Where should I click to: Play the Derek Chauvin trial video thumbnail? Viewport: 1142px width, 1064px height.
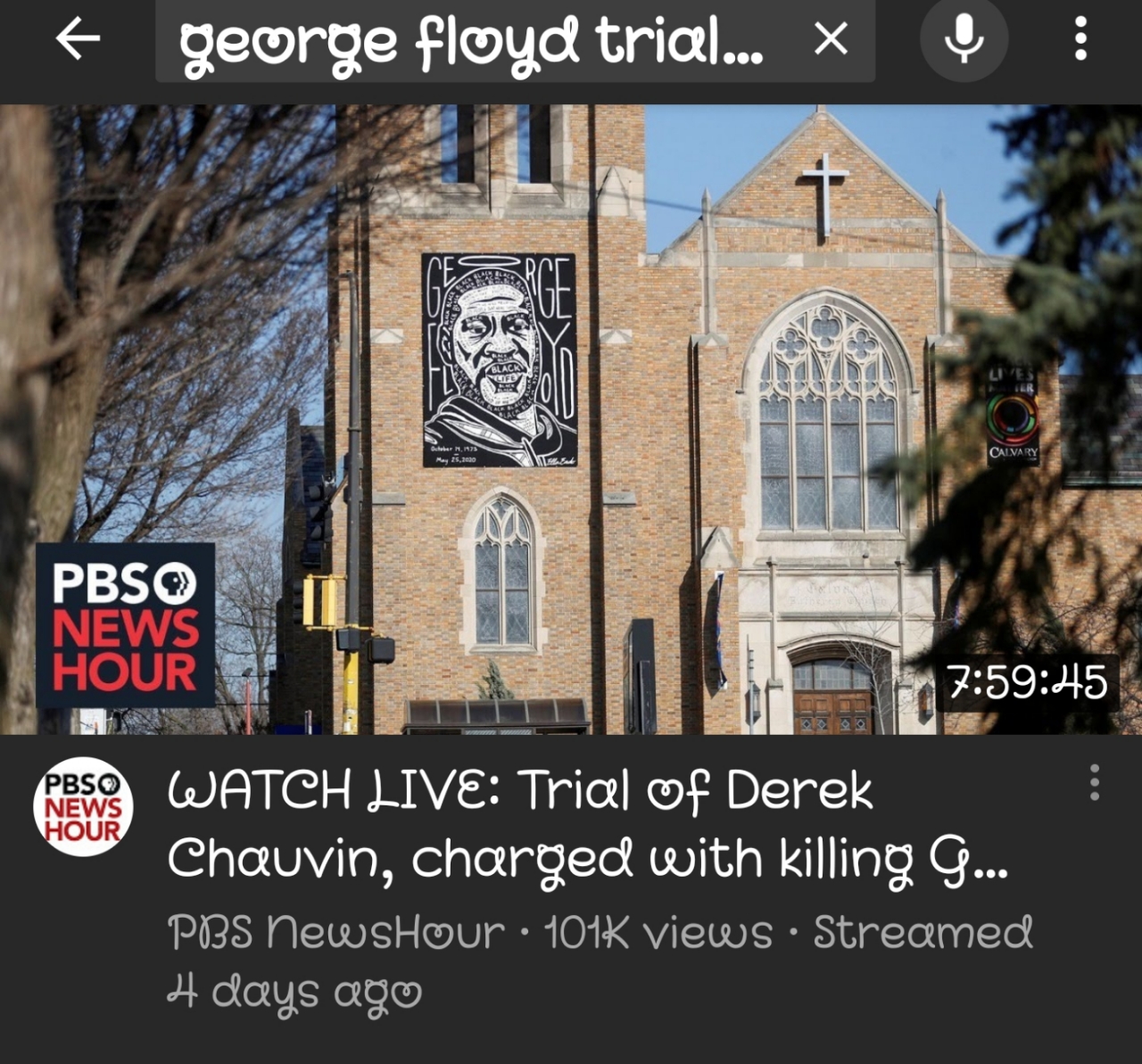571,419
